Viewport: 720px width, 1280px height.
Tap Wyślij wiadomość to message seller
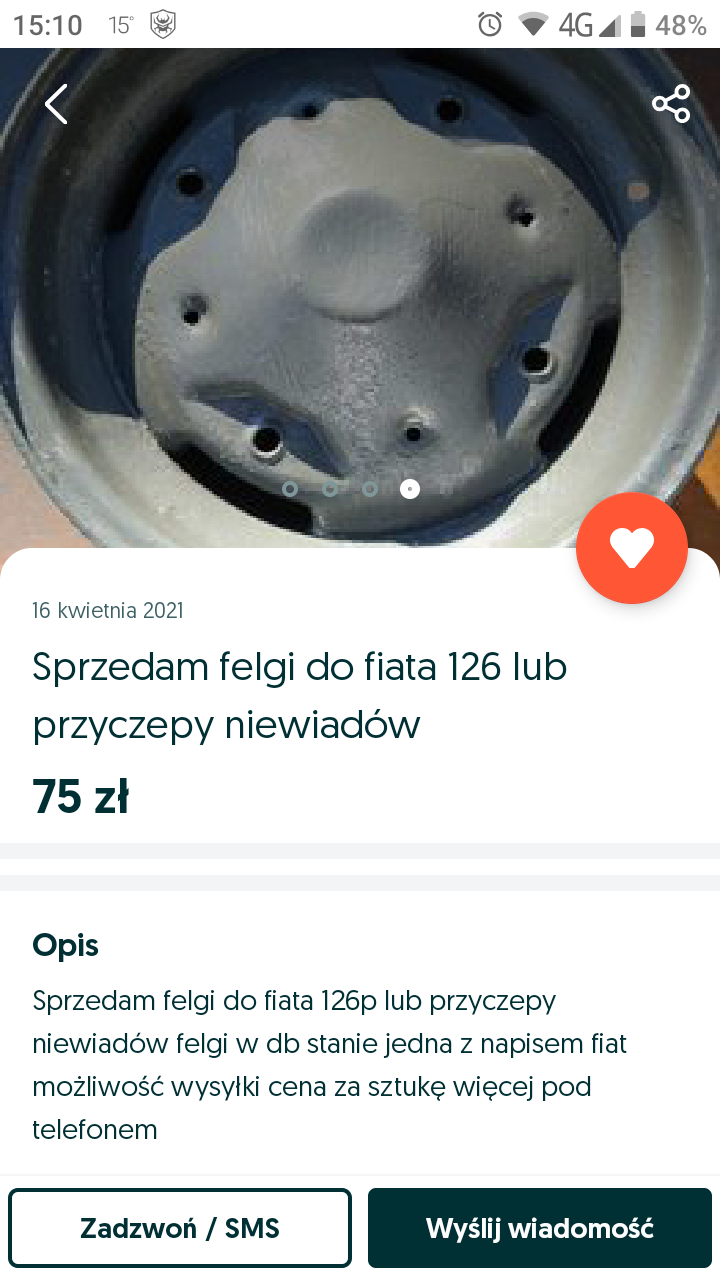(x=539, y=1227)
